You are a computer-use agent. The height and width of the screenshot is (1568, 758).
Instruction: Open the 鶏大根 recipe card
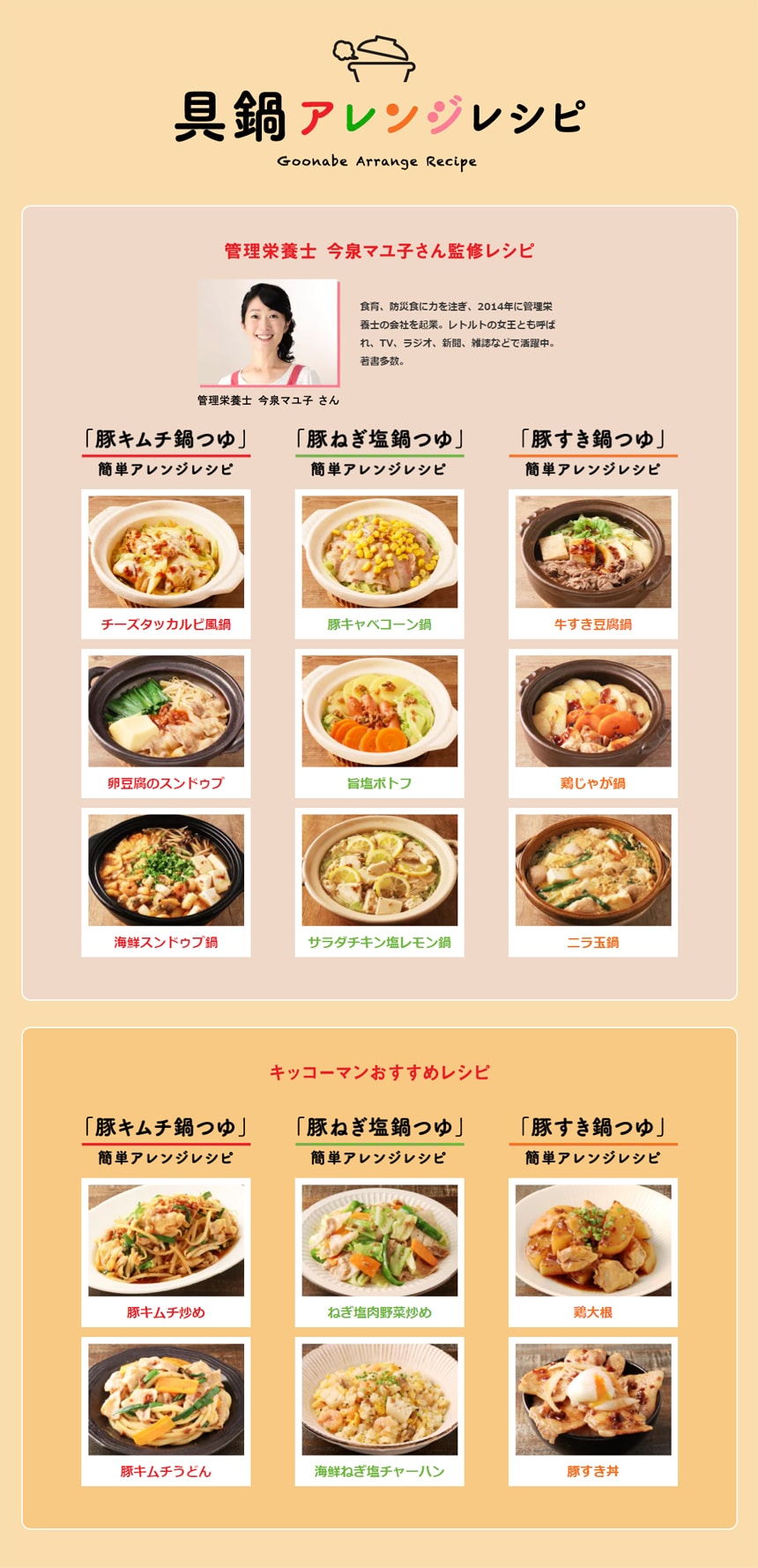[592, 1251]
